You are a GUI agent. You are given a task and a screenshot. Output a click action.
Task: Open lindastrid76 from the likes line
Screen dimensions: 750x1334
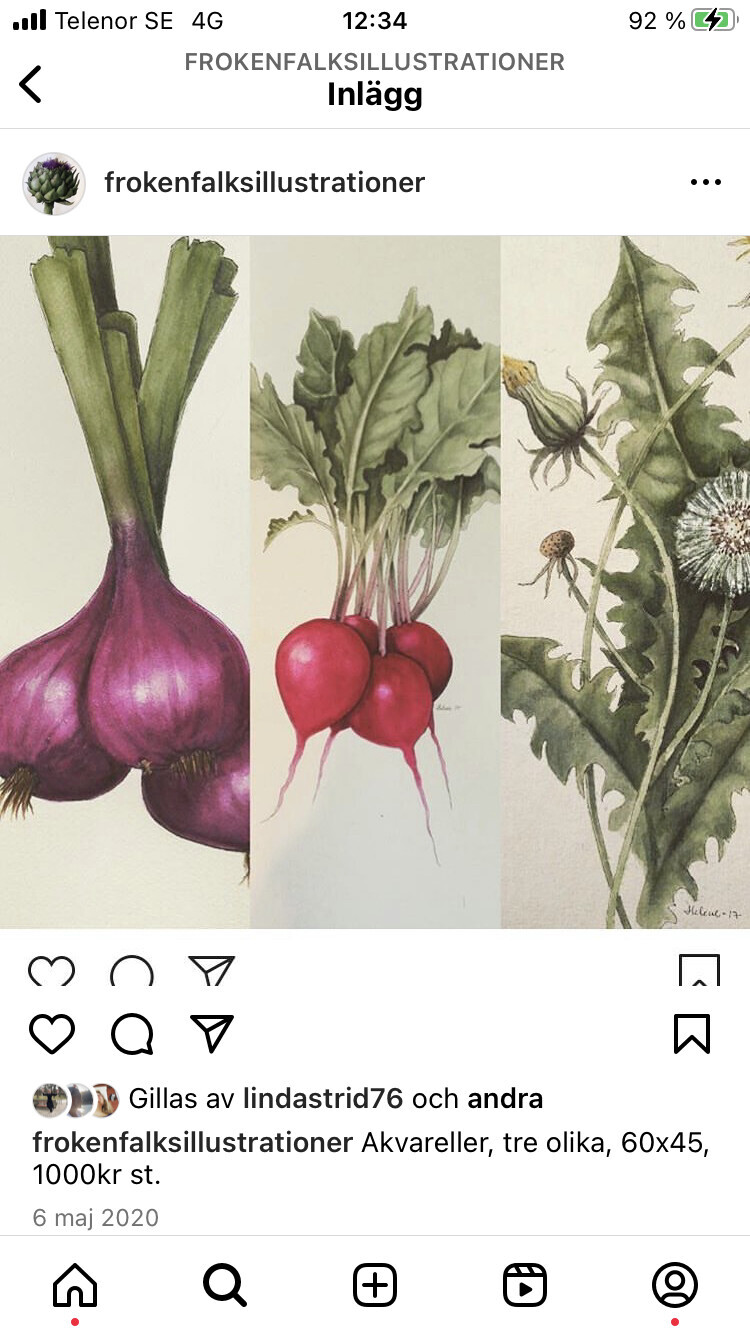click(x=322, y=1099)
